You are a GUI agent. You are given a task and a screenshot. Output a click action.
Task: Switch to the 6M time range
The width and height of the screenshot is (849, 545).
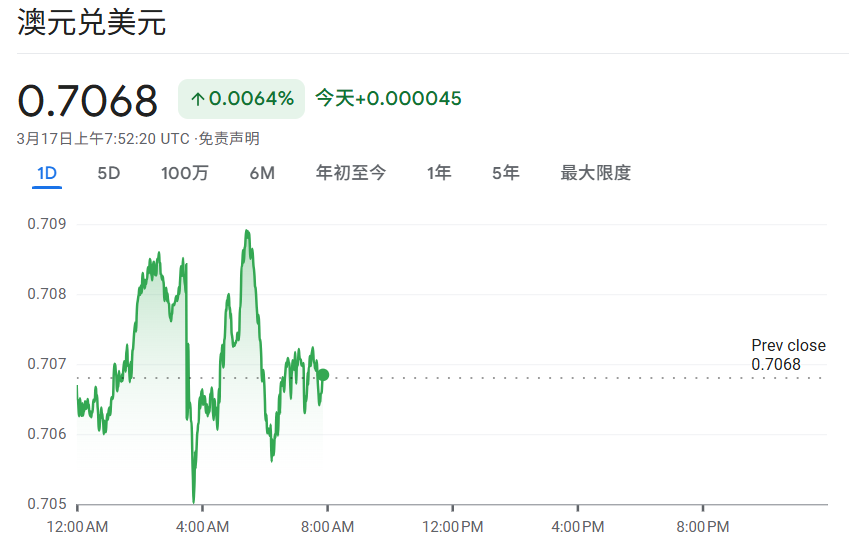tap(262, 174)
